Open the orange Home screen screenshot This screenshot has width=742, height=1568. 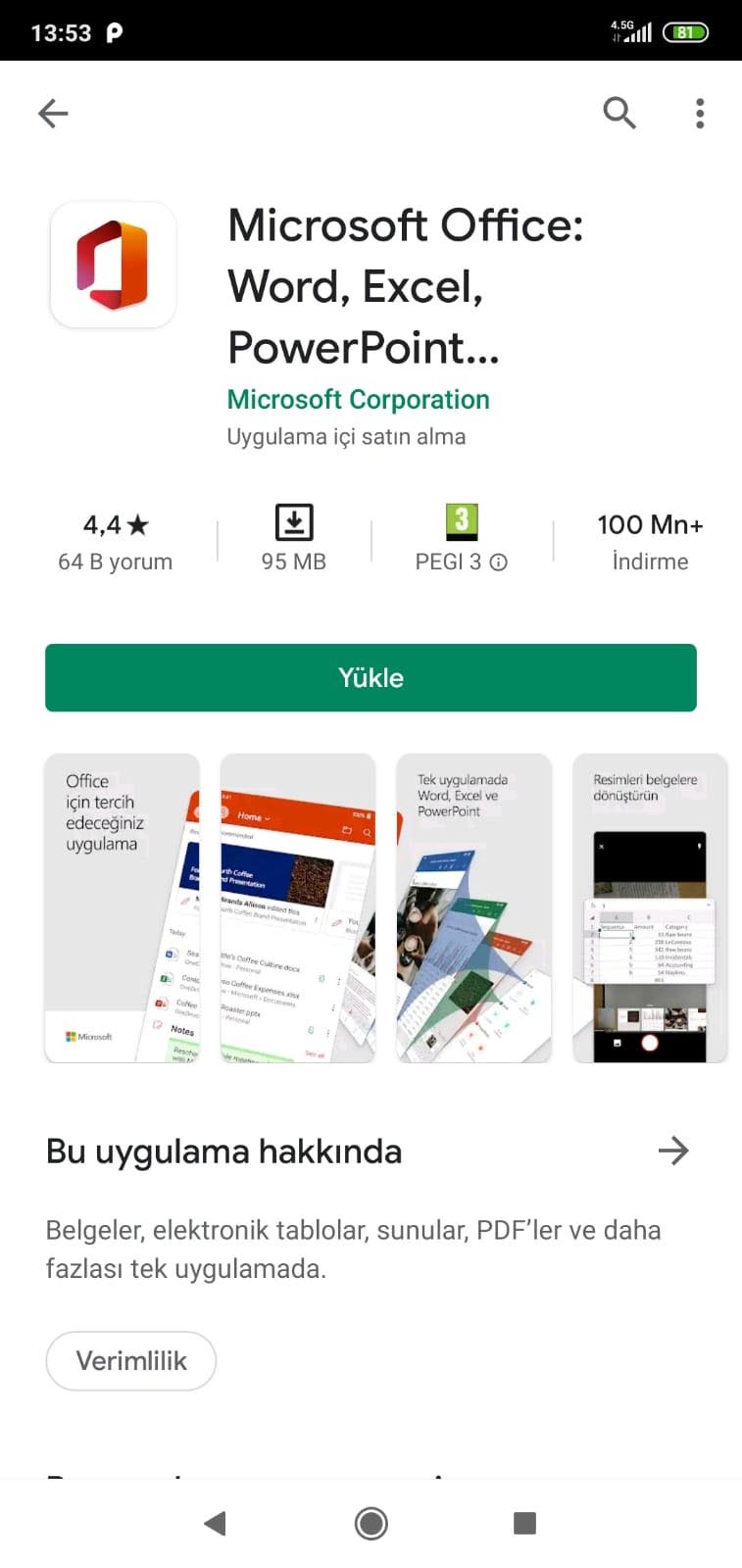click(297, 907)
